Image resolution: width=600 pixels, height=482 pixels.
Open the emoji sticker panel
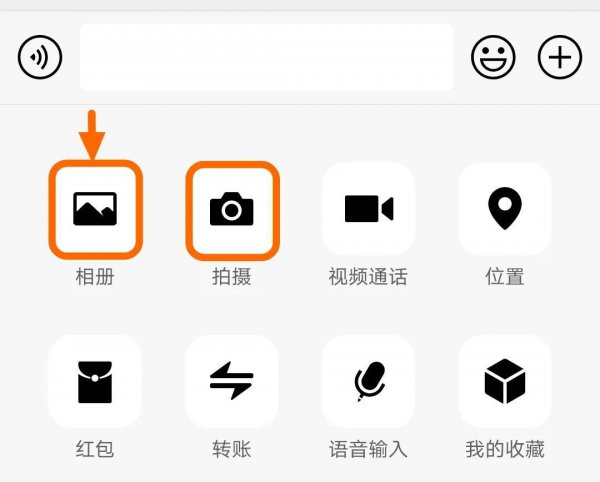(494, 58)
